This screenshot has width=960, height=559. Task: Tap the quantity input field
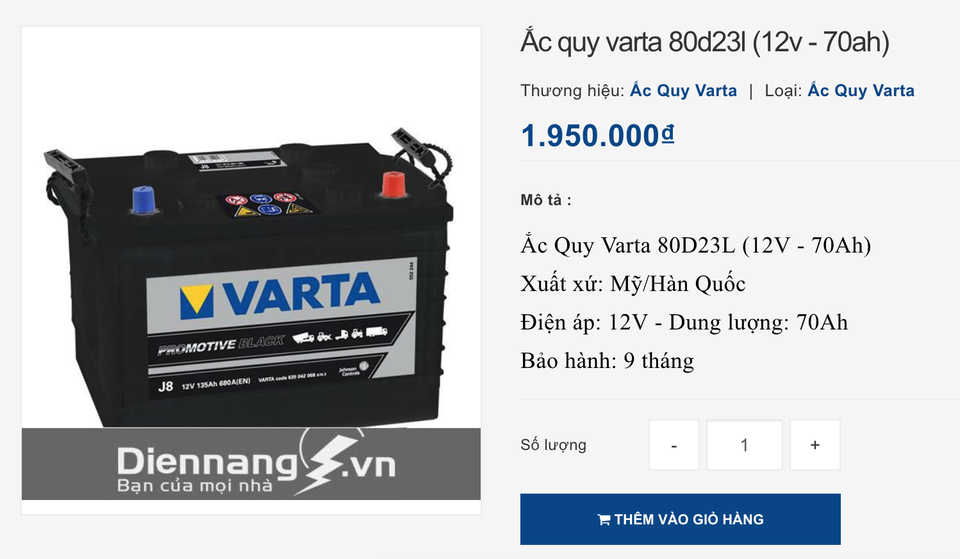click(744, 445)
